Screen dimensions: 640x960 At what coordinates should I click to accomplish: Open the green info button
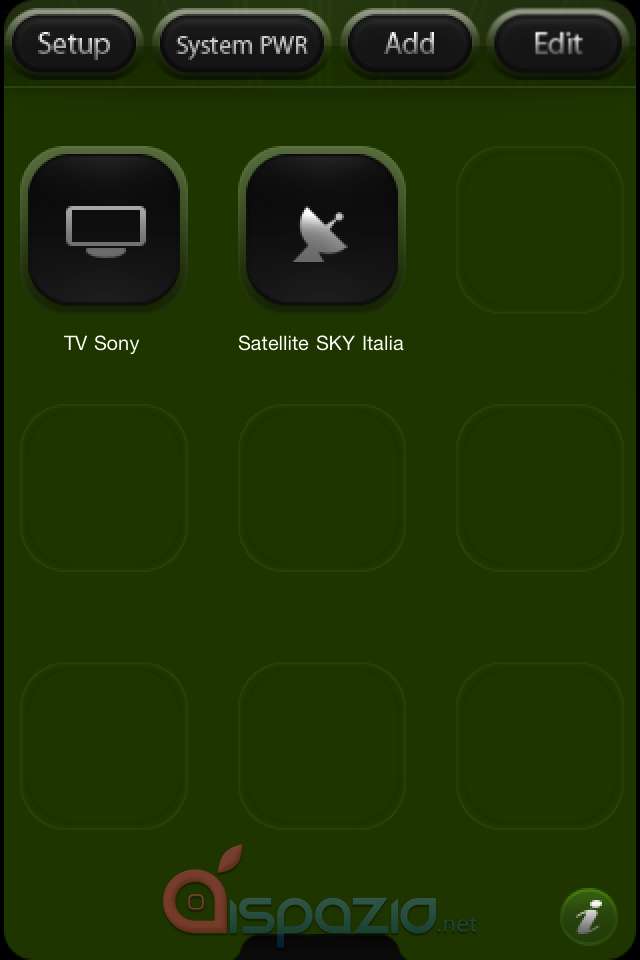click(x=588, y=915)
